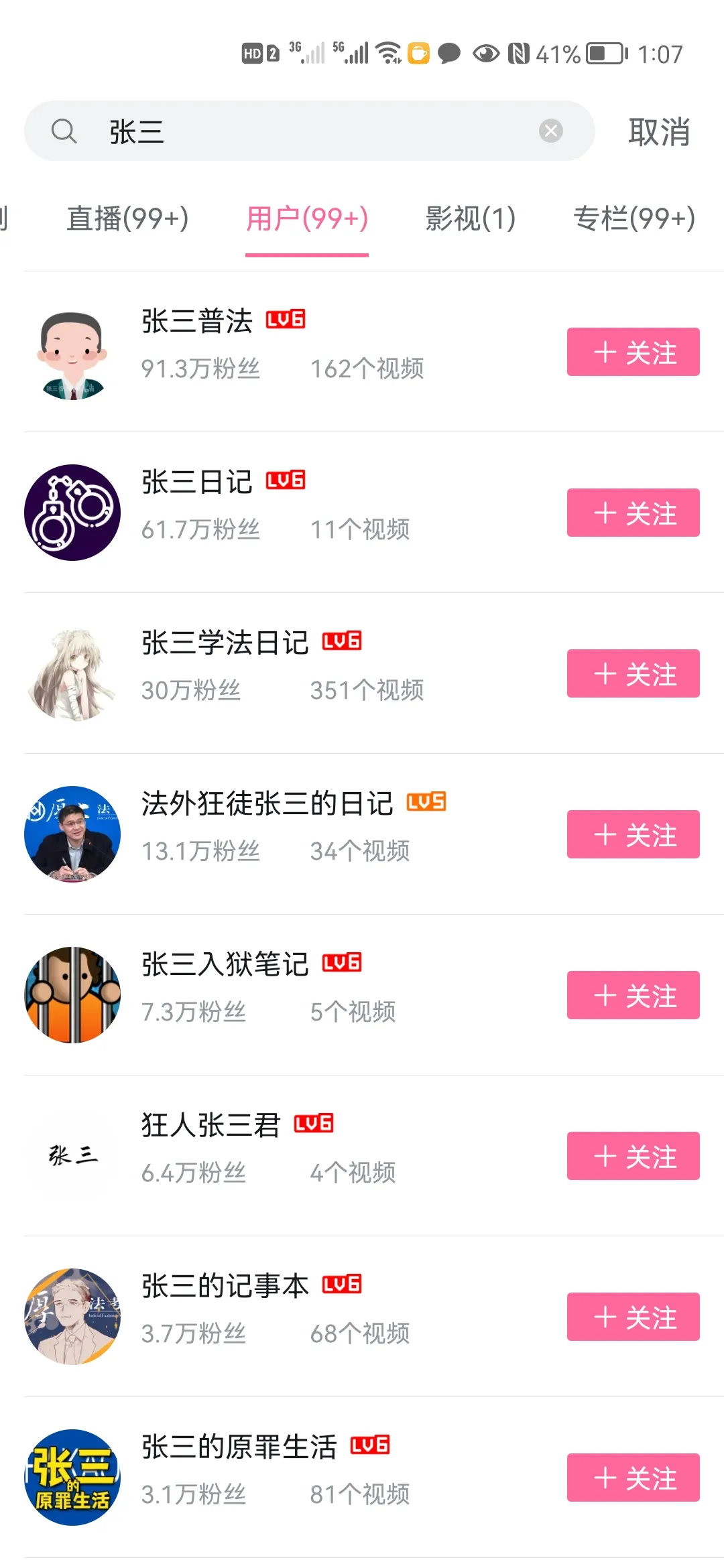Follow the user 张三日记
The image size is (724, 1568).
pyautogui.click(x=633, y=513)
